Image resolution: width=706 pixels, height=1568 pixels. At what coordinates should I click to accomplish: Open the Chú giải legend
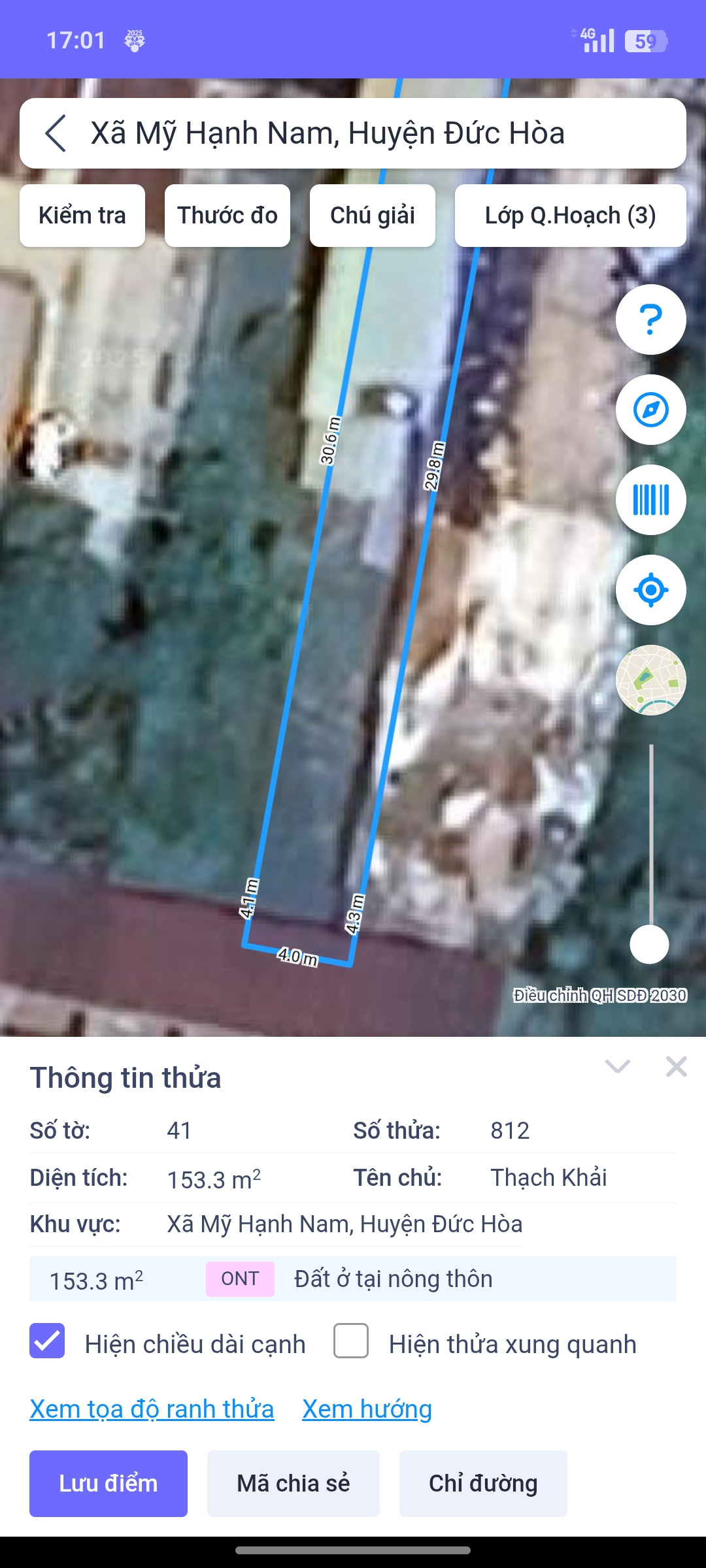click(x=373, y=216)
